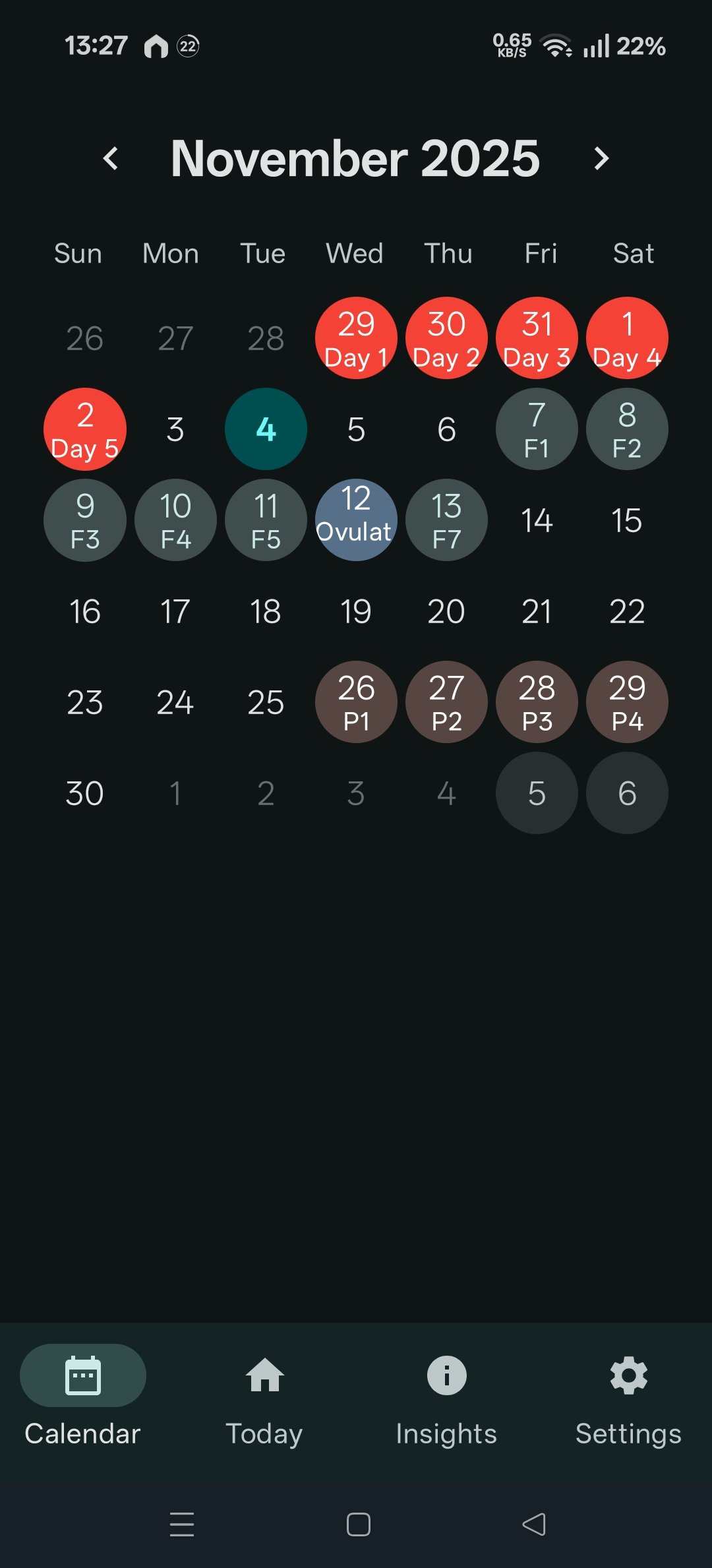Viewport: 712px width, 1568px height.
Task: Tap the Ovulation day on November 12
Action: (x=355, y=520)
